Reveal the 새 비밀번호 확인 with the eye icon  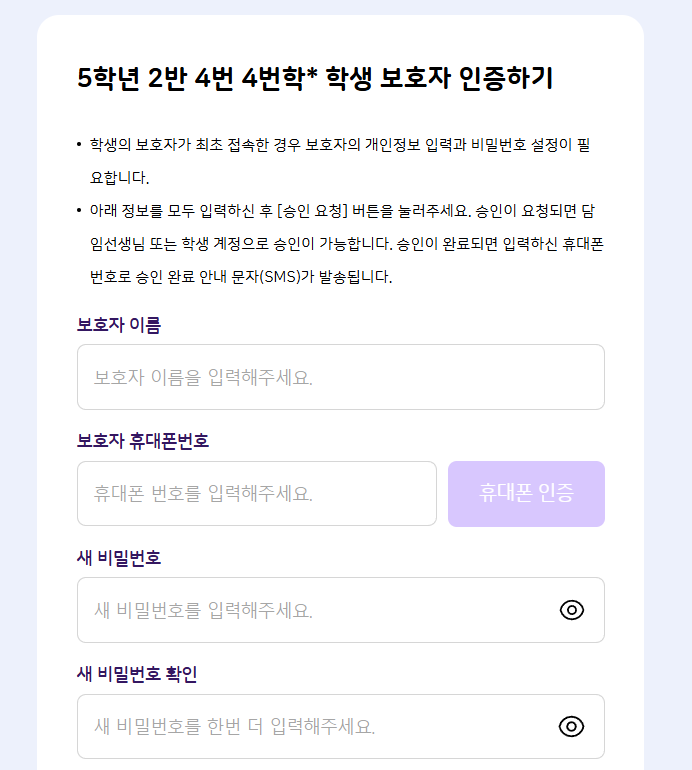click(x=571, y=726)
